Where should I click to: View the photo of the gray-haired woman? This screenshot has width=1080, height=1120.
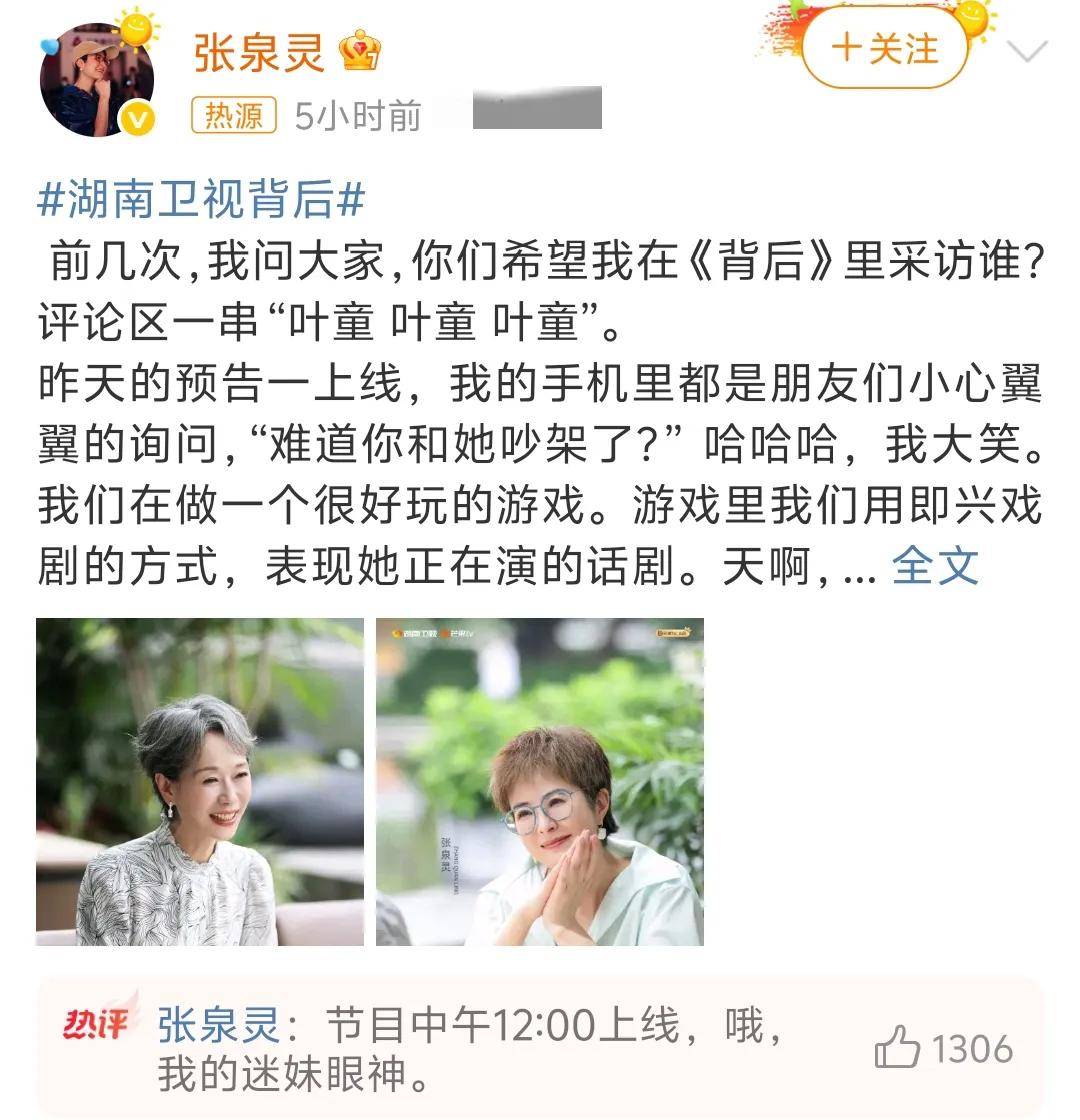point(200,782)
